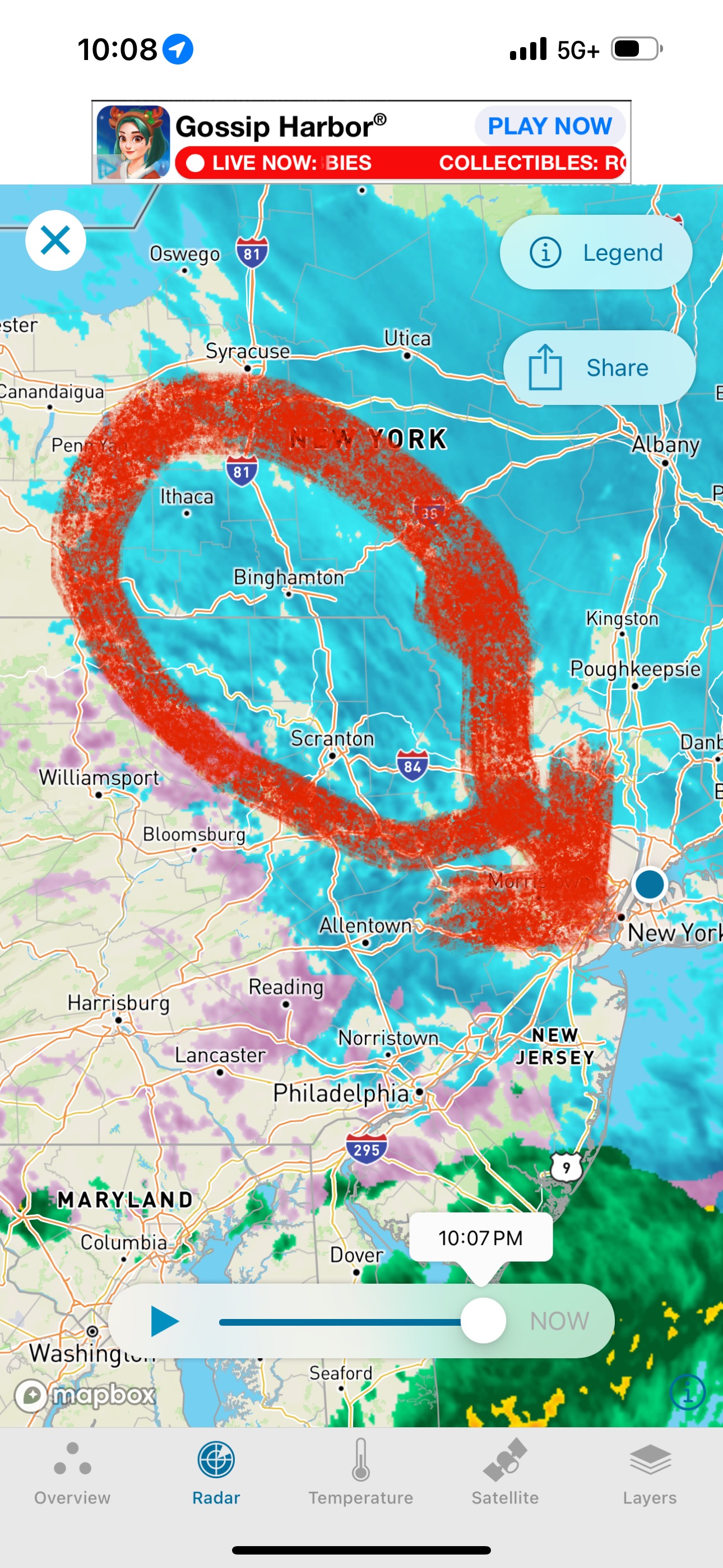
Task: Tap PLAY NOW on Gossip Harbor ad
Action: pos(550,126)
